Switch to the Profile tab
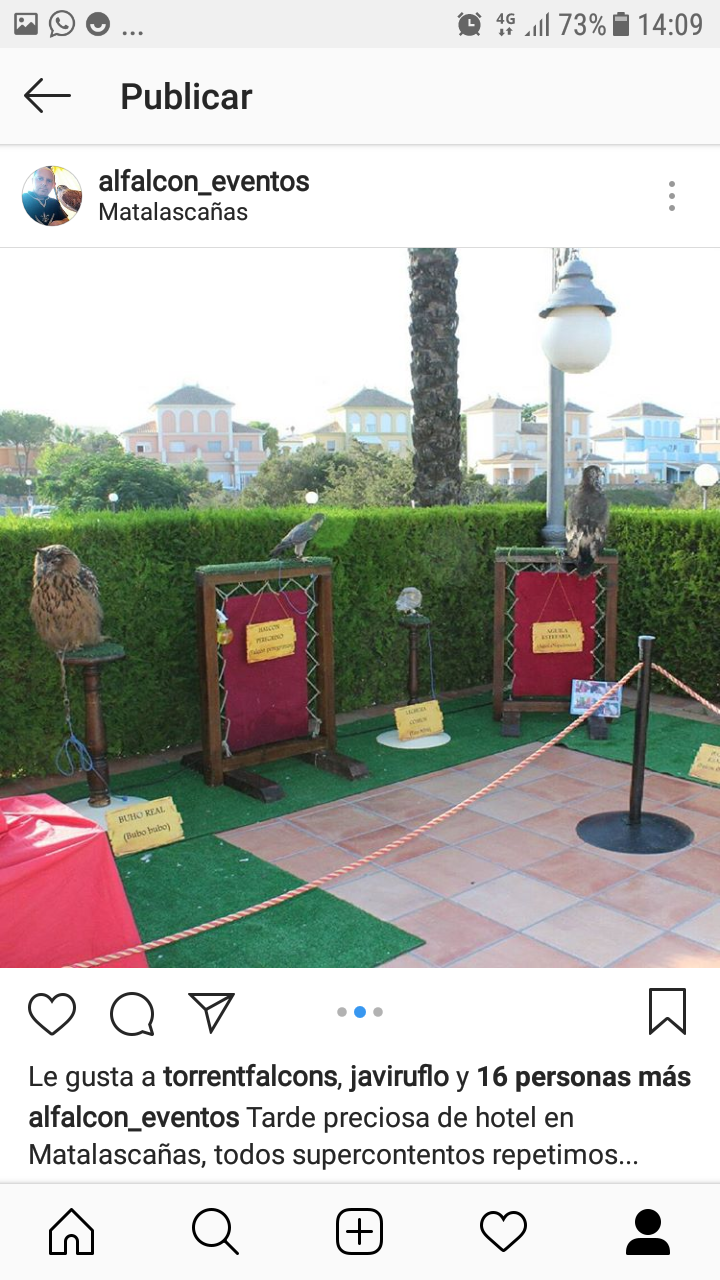This screenshot has width=720, height=1280. 648,1232
